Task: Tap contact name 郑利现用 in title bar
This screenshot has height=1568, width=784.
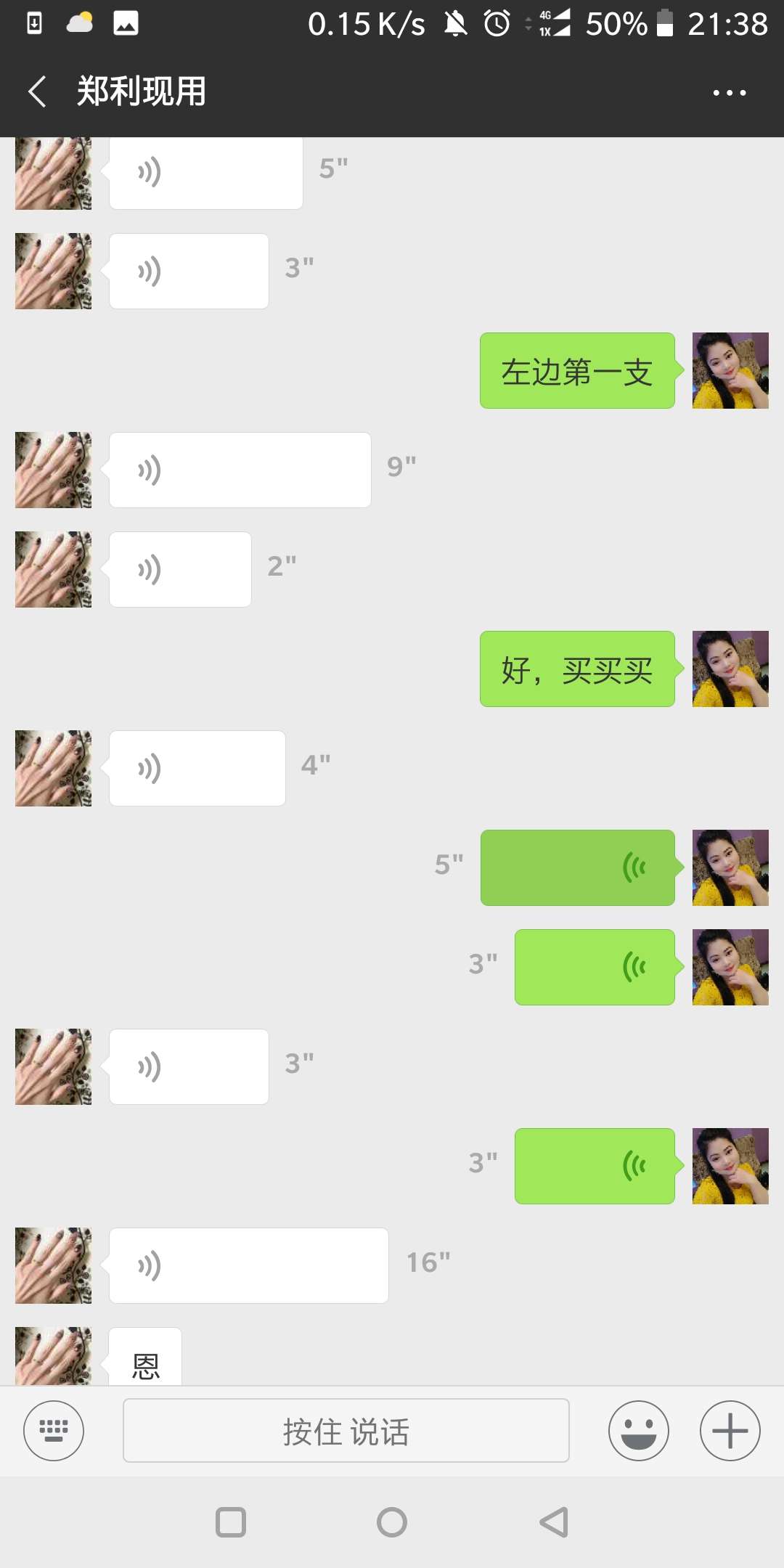Action: 142,91
